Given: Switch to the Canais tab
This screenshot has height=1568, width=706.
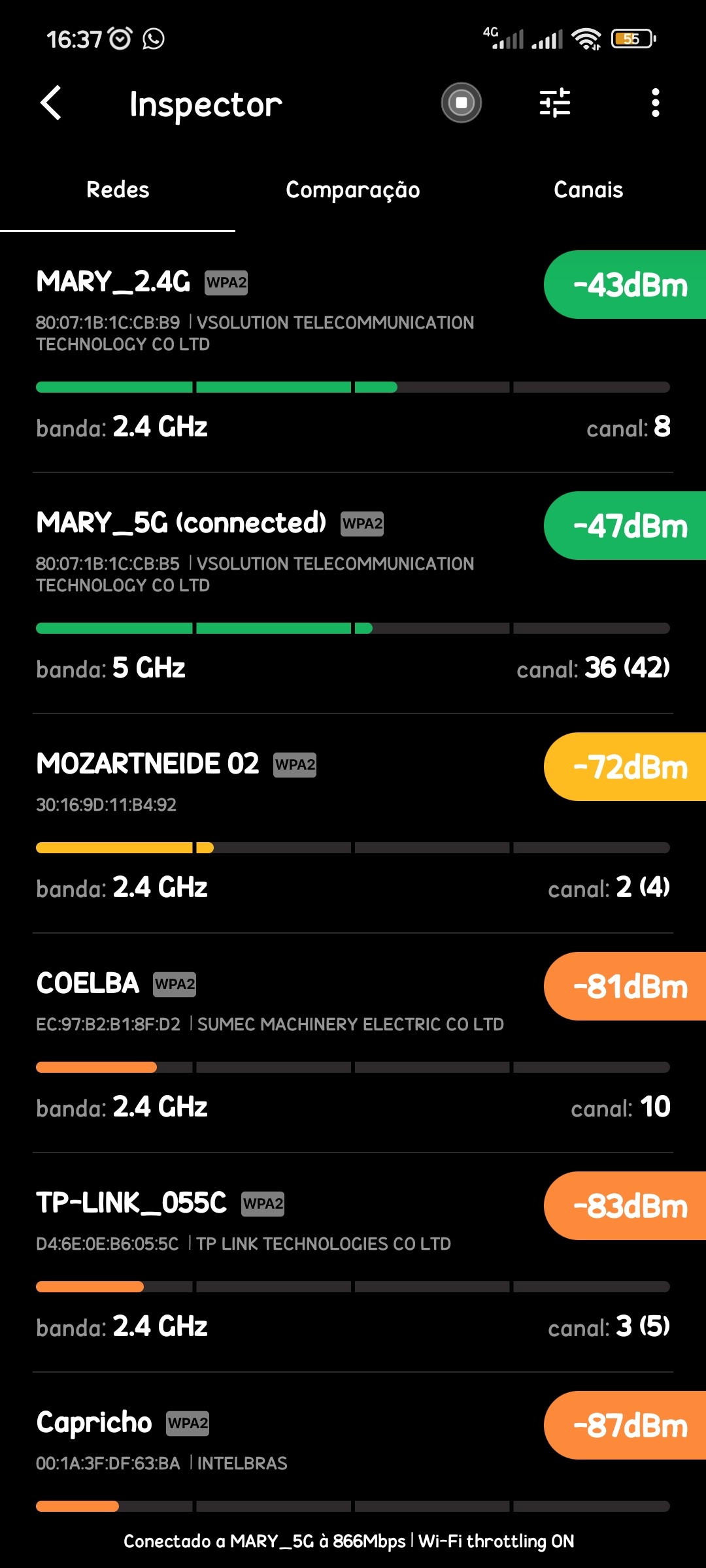Looking at the screenshot, I should pyautogui.click(x=588, y=190).
